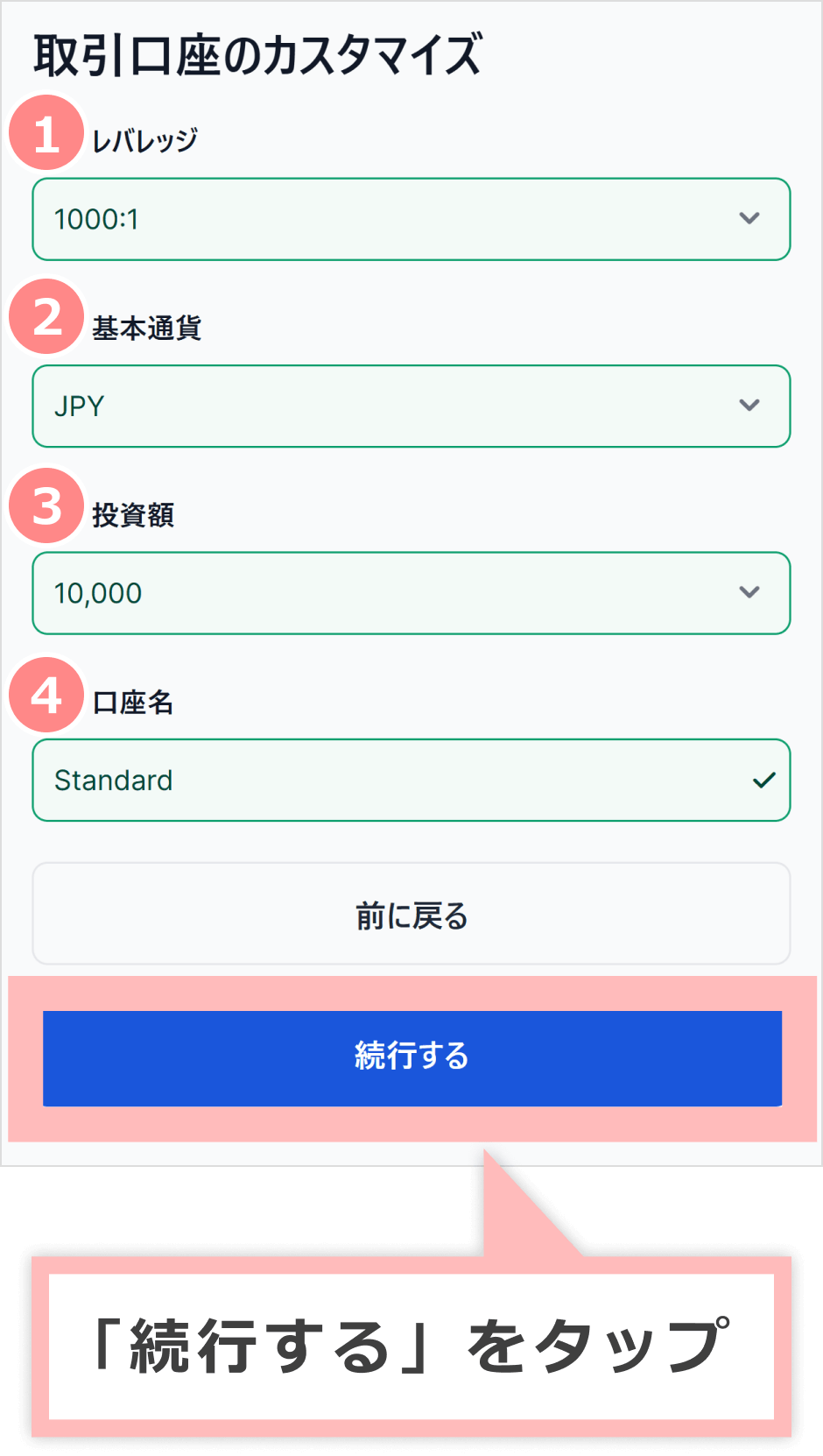Viewport: 823px width, 1456px height.
Task: Click the 投資額 field label
Action: pos(133,517)
